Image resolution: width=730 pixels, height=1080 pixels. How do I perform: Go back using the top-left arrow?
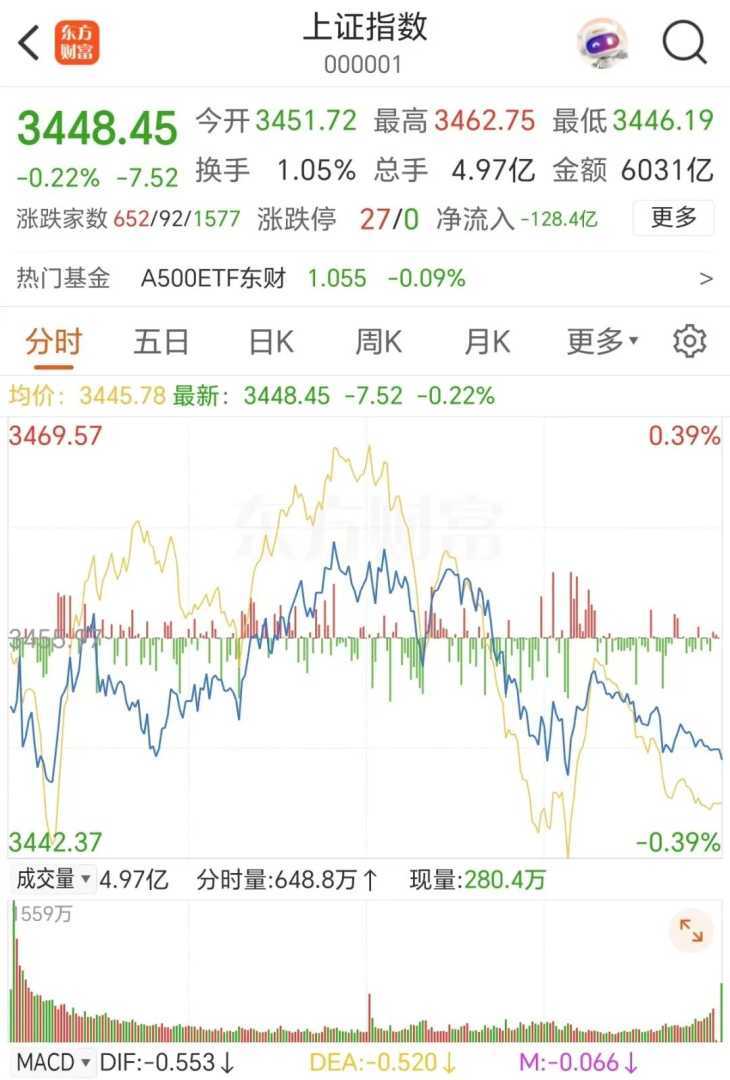pos(29,43)
